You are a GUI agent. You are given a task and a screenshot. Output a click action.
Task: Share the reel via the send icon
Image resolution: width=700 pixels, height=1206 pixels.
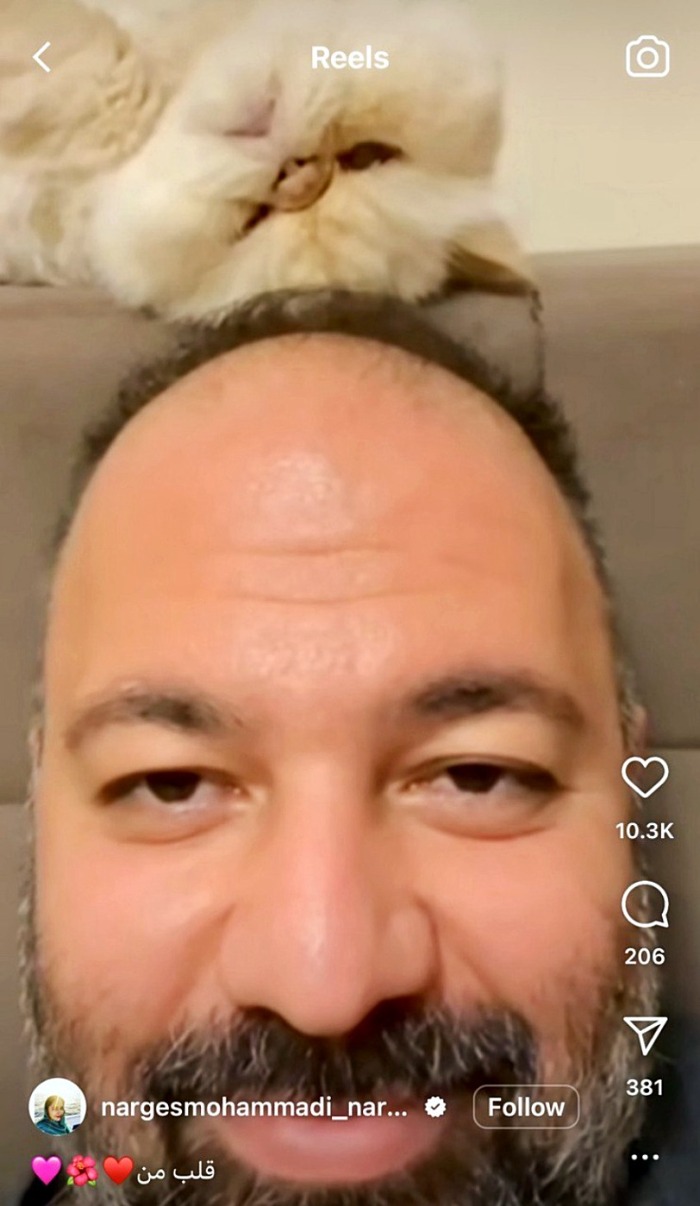click(x=644, y=1036)
